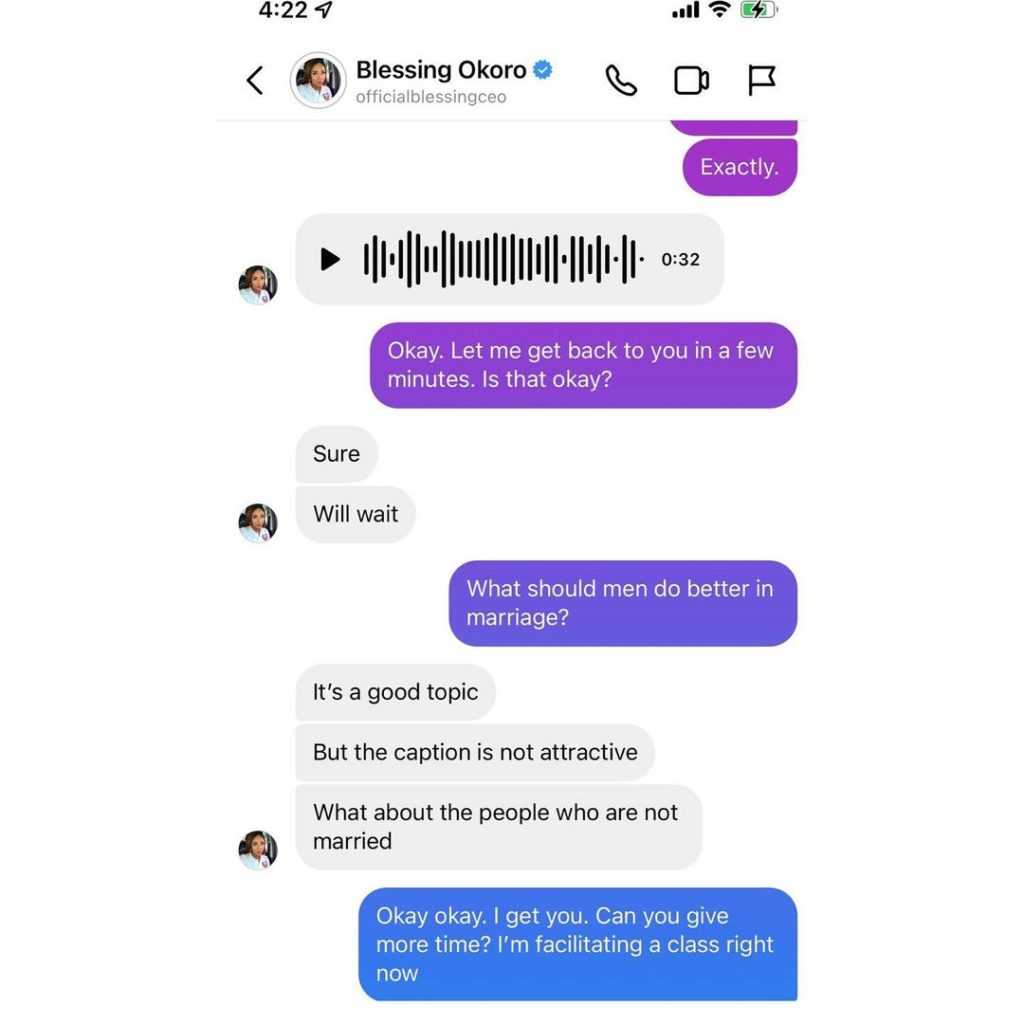Start a voice call with Blessing Okoro

[621, 81]
